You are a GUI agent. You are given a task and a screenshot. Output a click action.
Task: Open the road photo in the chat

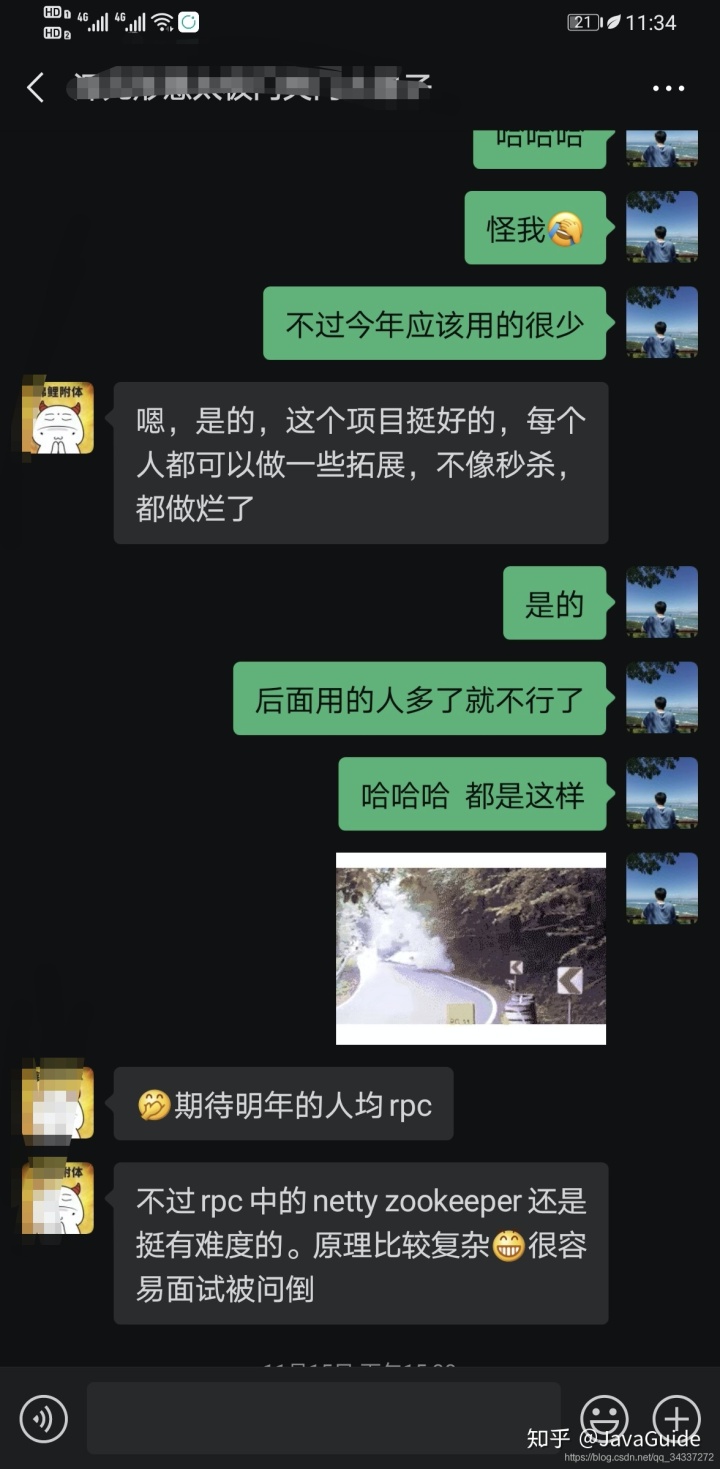click(471, 948)
